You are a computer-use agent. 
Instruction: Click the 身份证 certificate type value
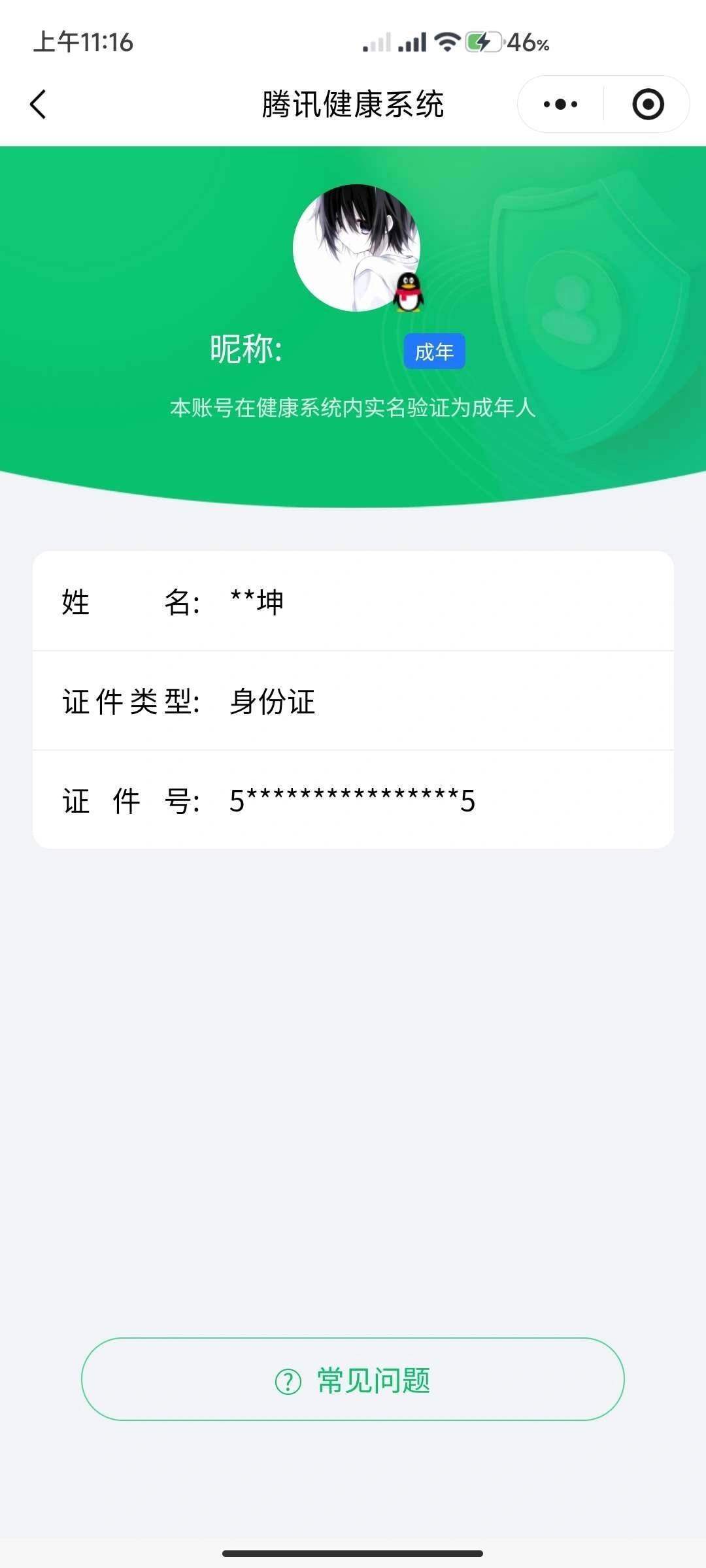click(271, 703)
